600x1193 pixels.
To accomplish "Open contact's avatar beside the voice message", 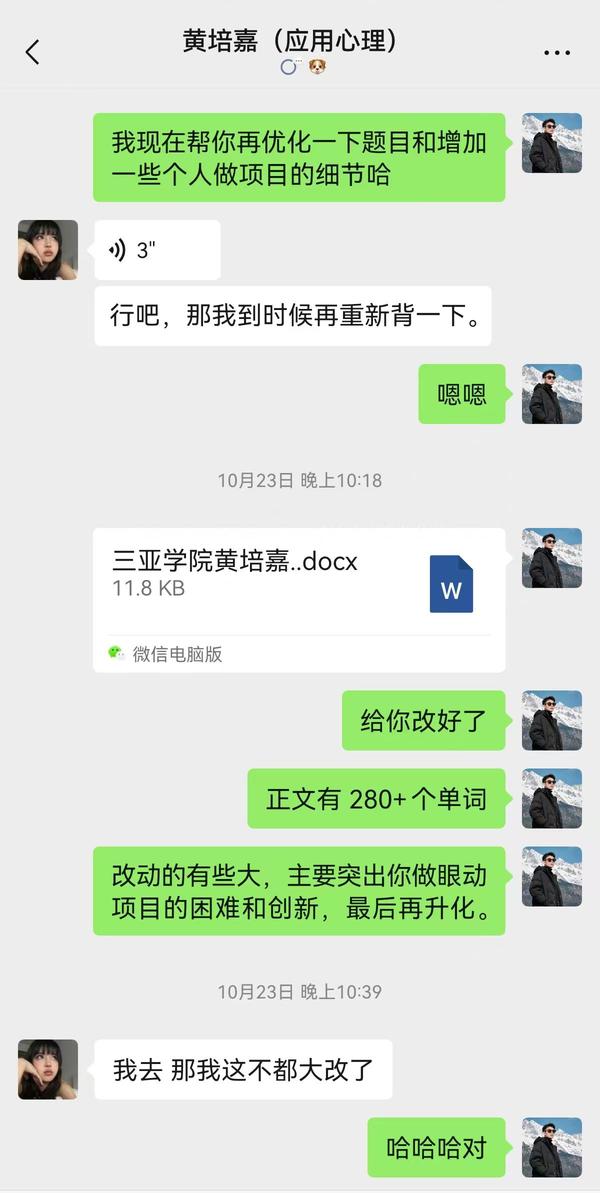I will [x=48, y=250].
